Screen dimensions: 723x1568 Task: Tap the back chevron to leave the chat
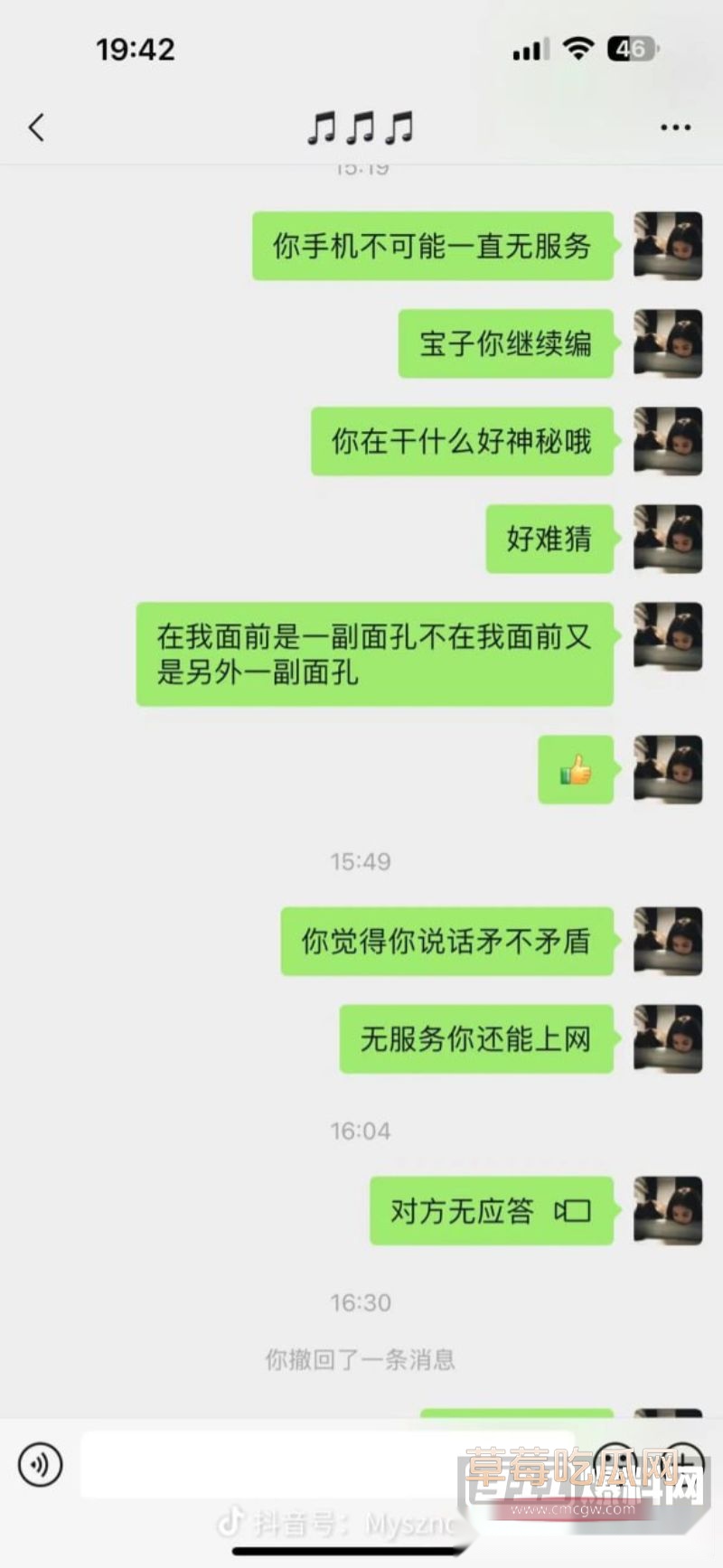[x=36, y=127]
